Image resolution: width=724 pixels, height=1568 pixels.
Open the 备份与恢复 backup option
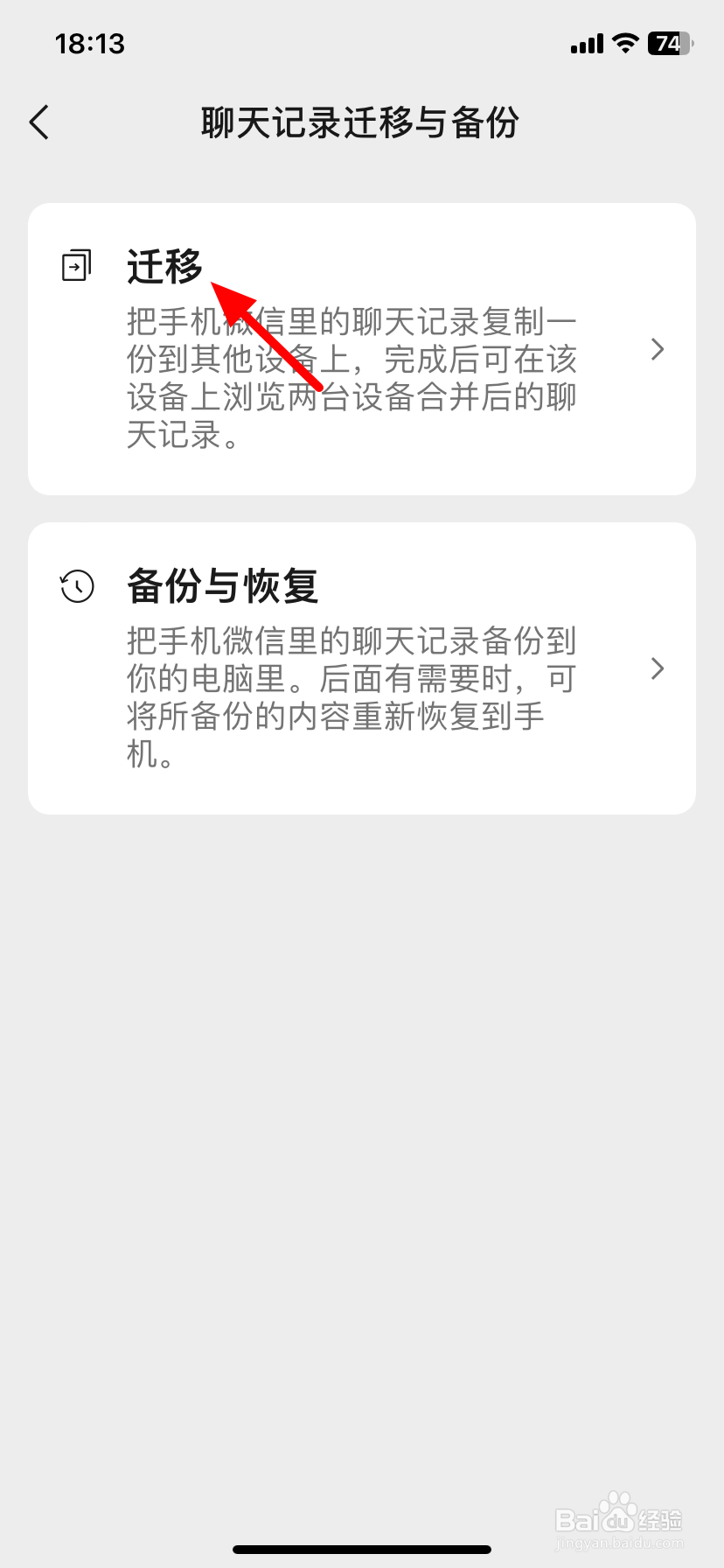coord(361,668)
